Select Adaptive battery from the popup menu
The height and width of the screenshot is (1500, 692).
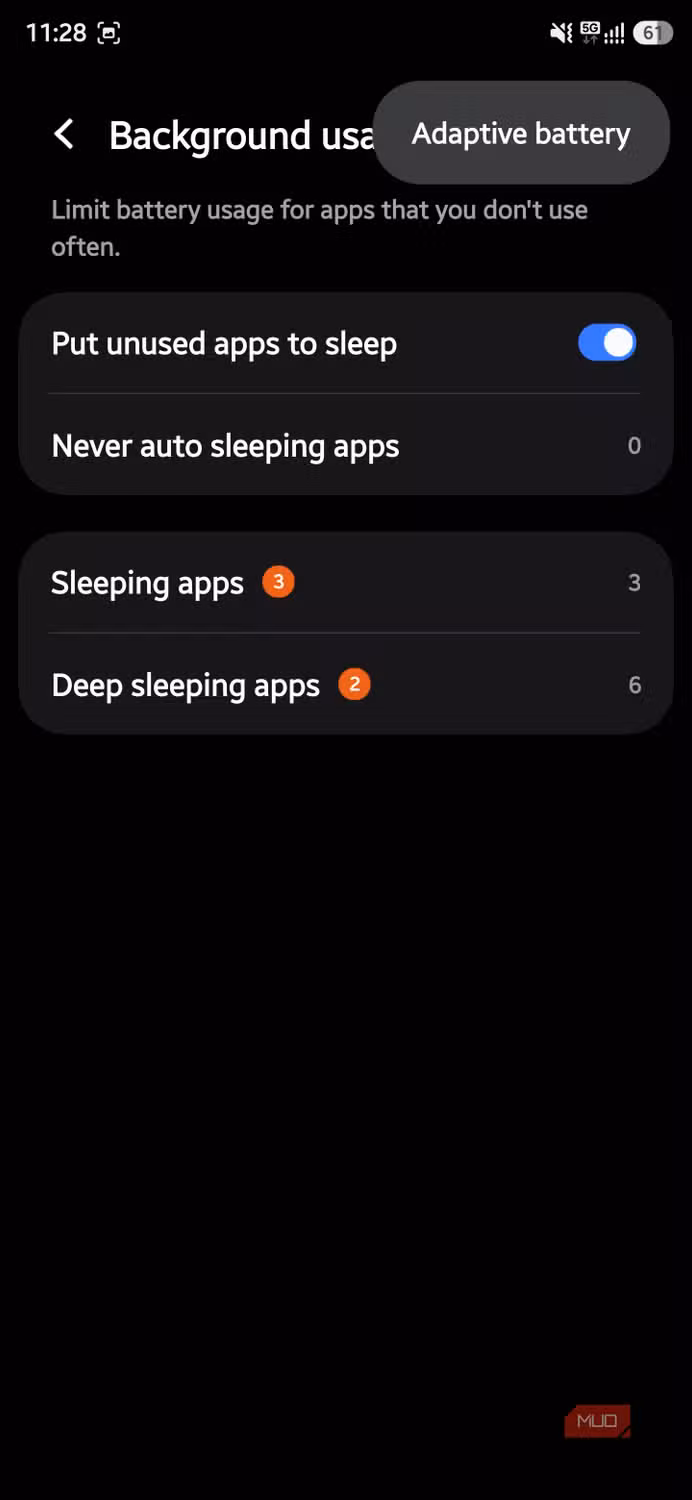[521, 133]
